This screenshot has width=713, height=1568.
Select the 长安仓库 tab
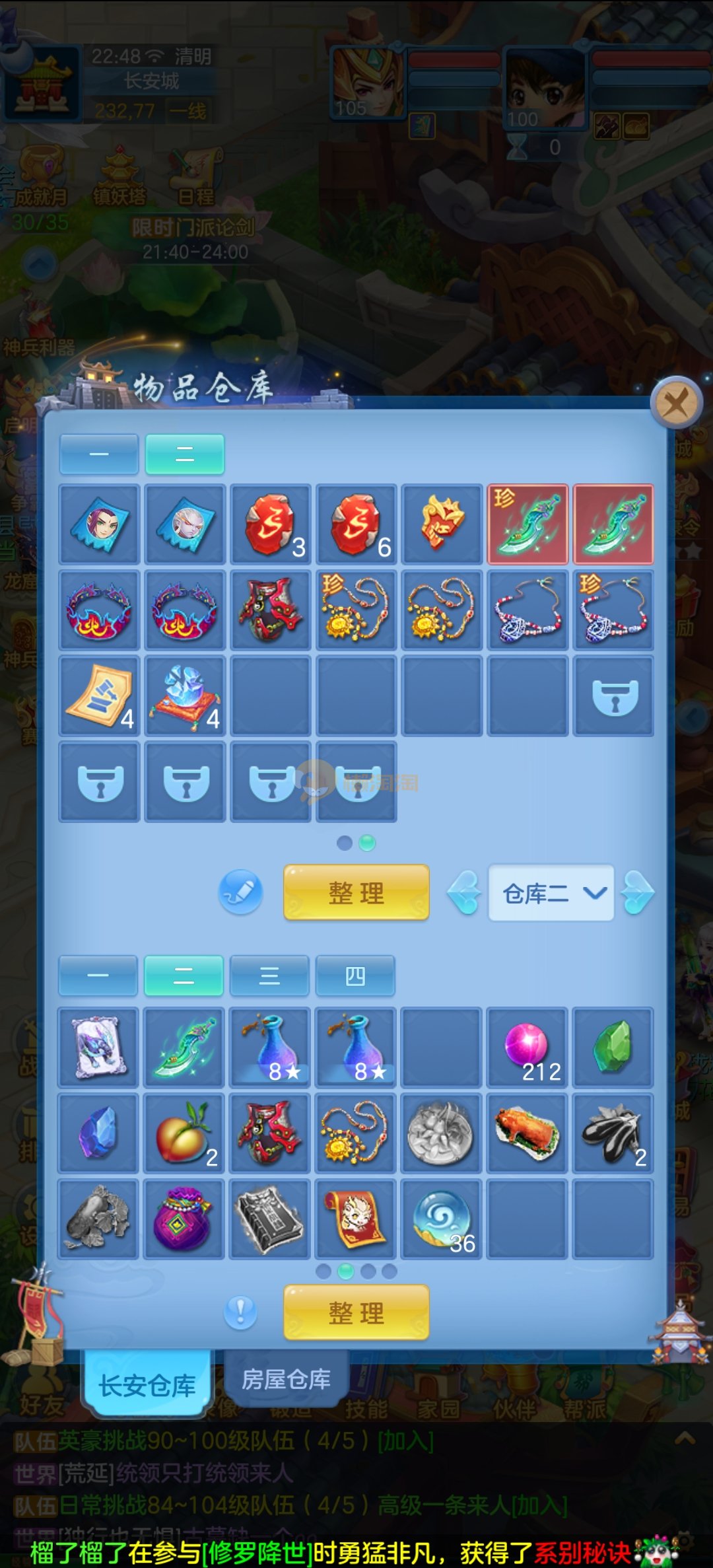click(147, 1385)
